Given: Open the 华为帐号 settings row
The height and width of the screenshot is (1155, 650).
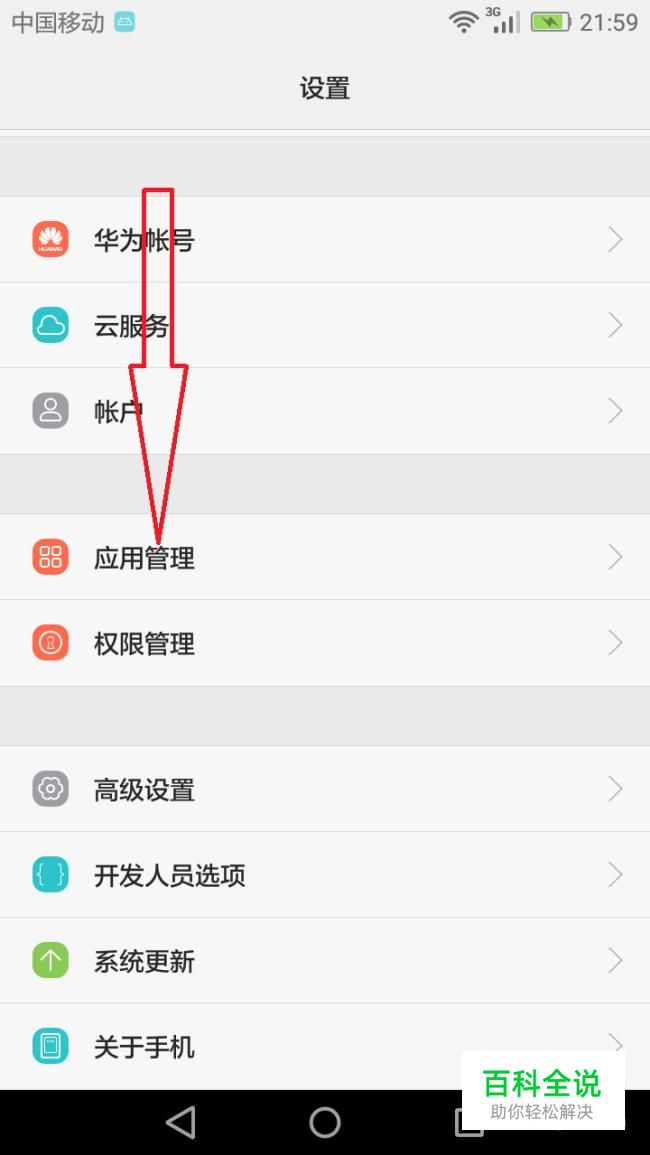Looking at the screenshot, I should 325,240.
